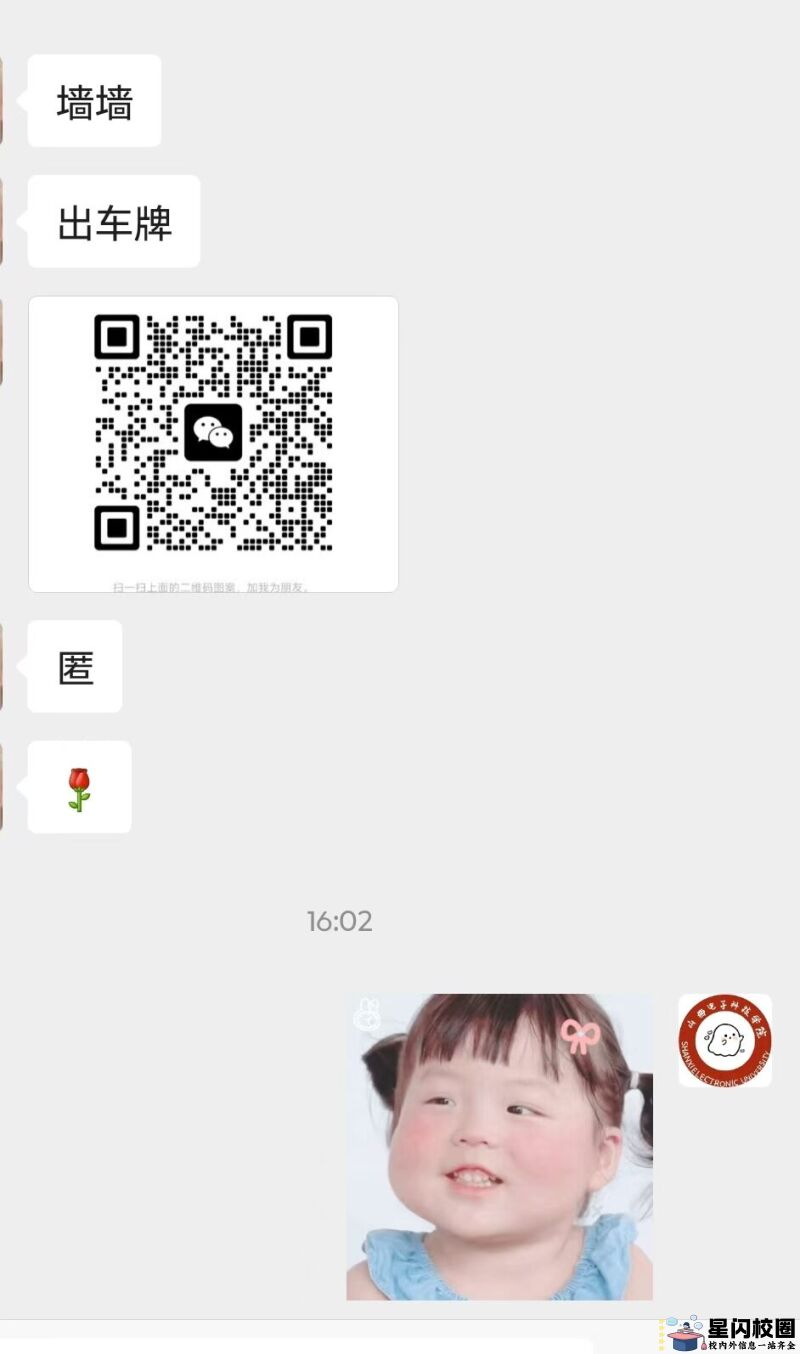Open the QR code picture message

[x=213, y=444]
